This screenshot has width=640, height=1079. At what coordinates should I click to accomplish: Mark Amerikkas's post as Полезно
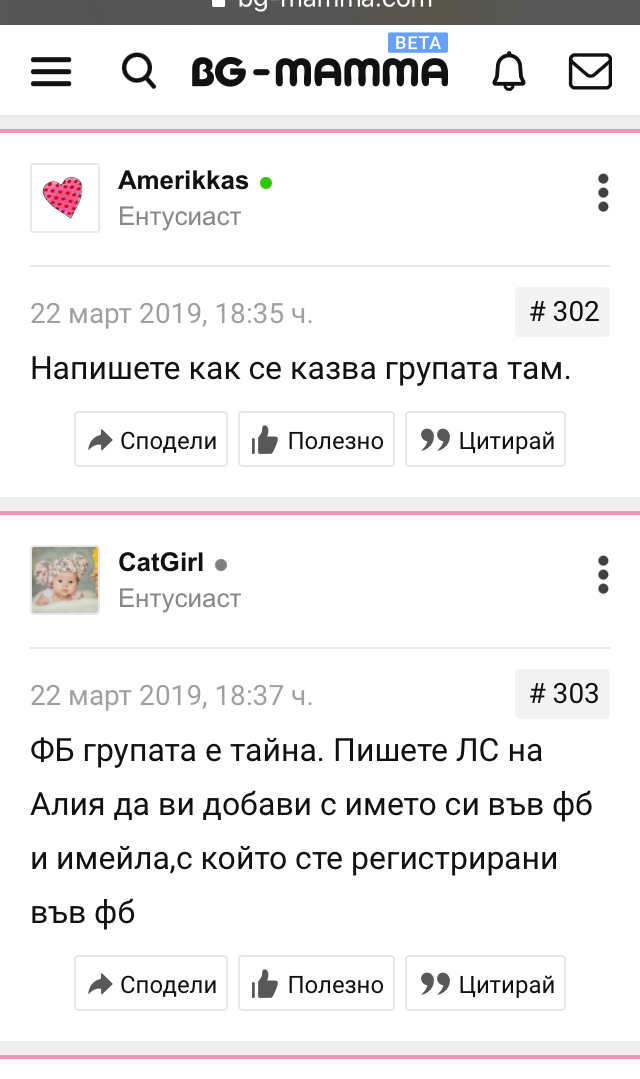[317, 440]
